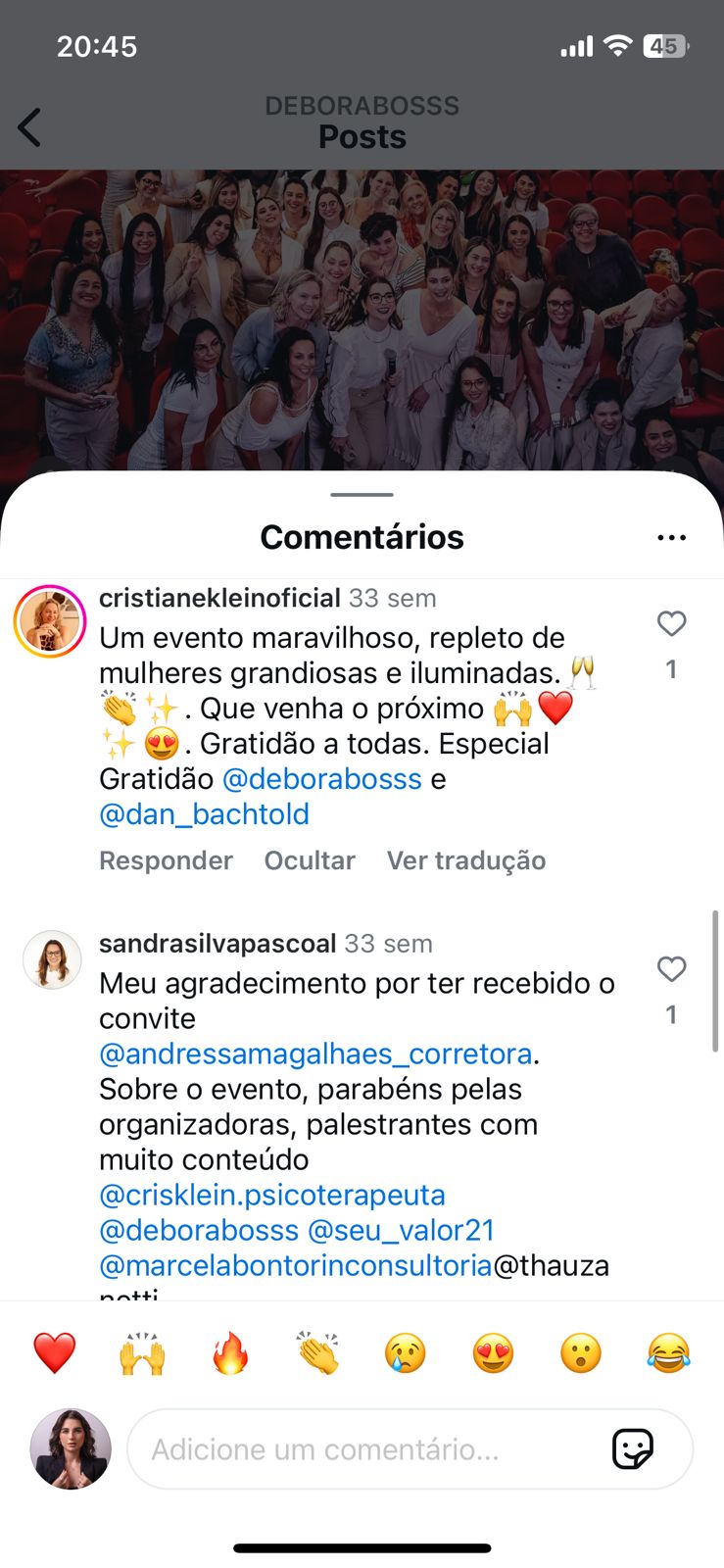
Task: Add the red heart quick reaction
Action: (55, 1353)
